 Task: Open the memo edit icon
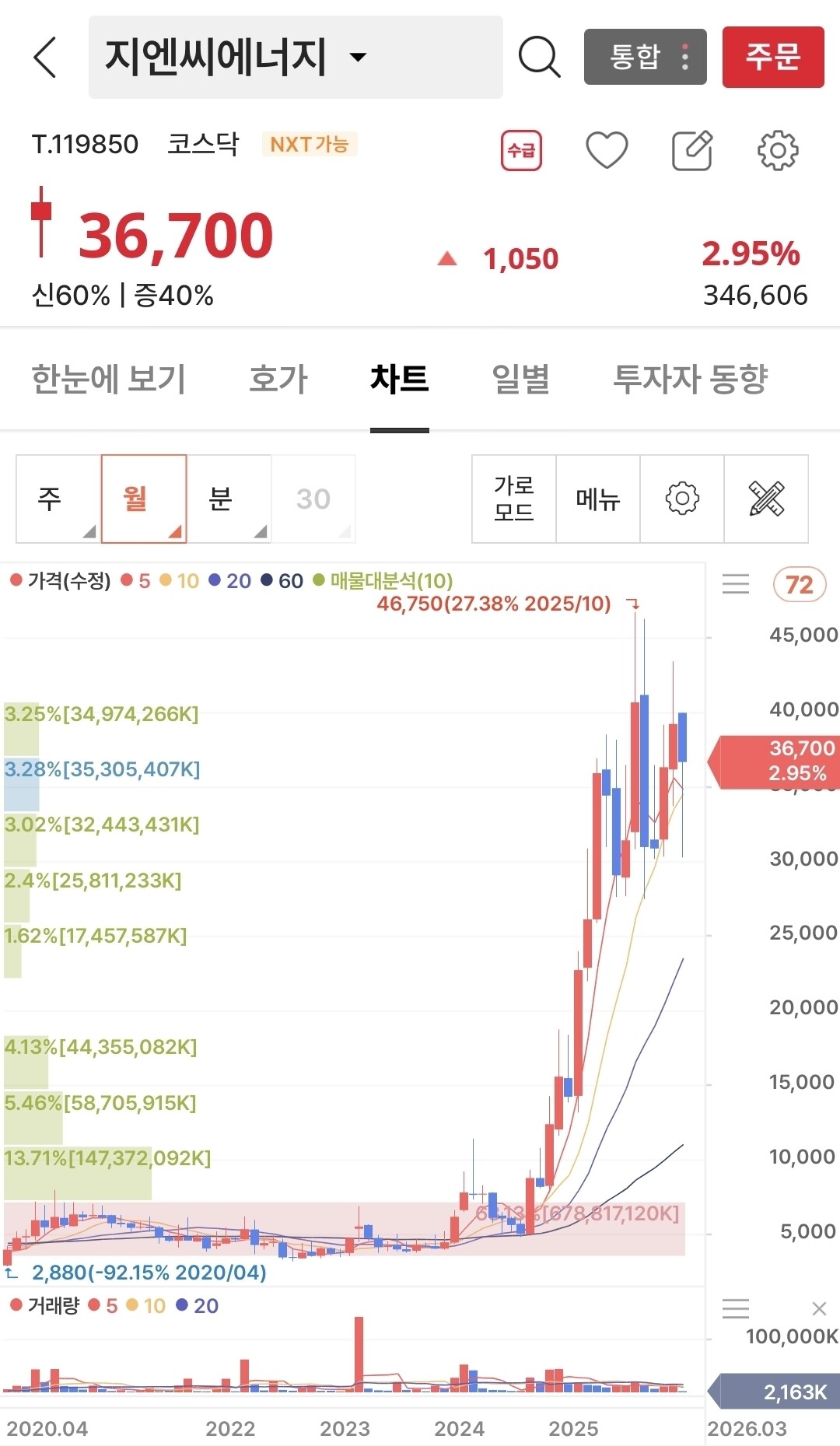point(692,150)
